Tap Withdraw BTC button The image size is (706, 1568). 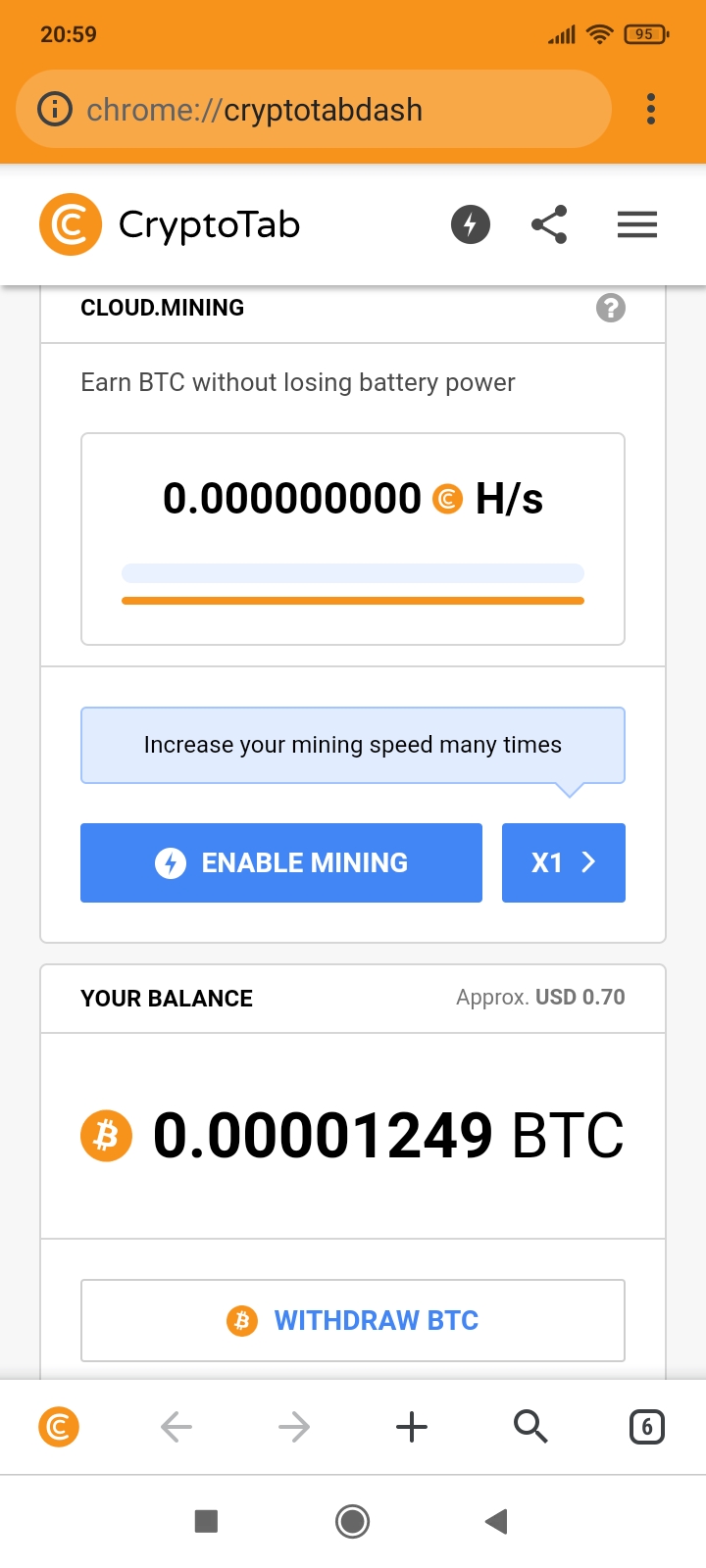[x=353, y=1320]
